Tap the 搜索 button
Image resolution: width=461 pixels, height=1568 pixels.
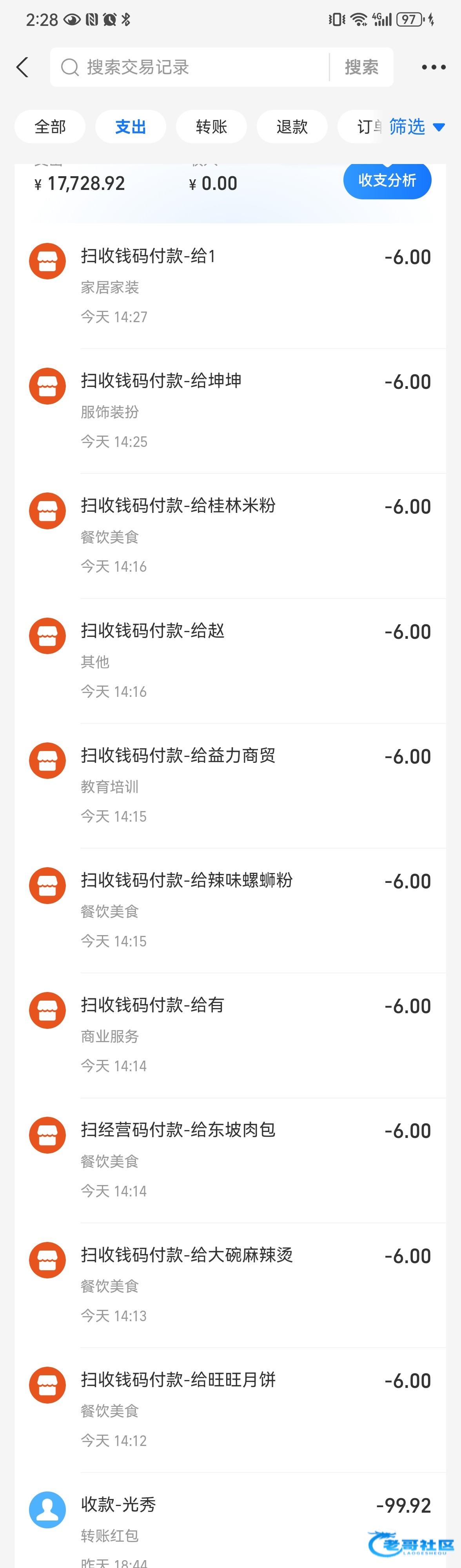(361, 67)
